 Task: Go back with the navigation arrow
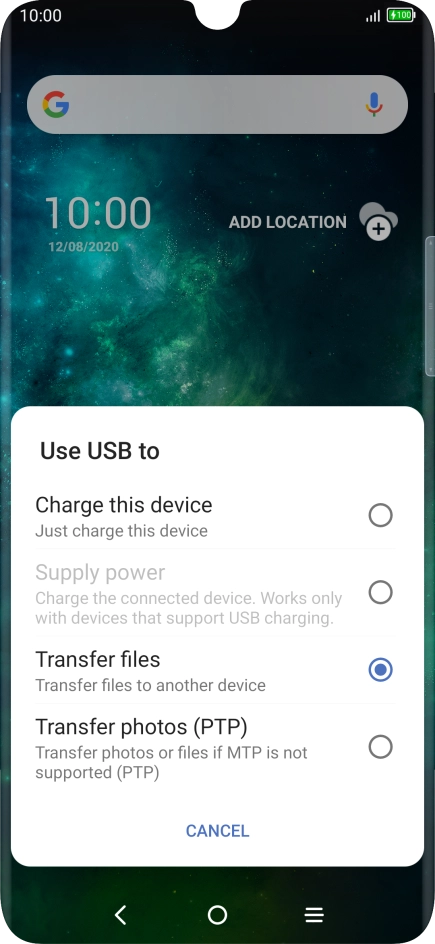tap(120, 915)
